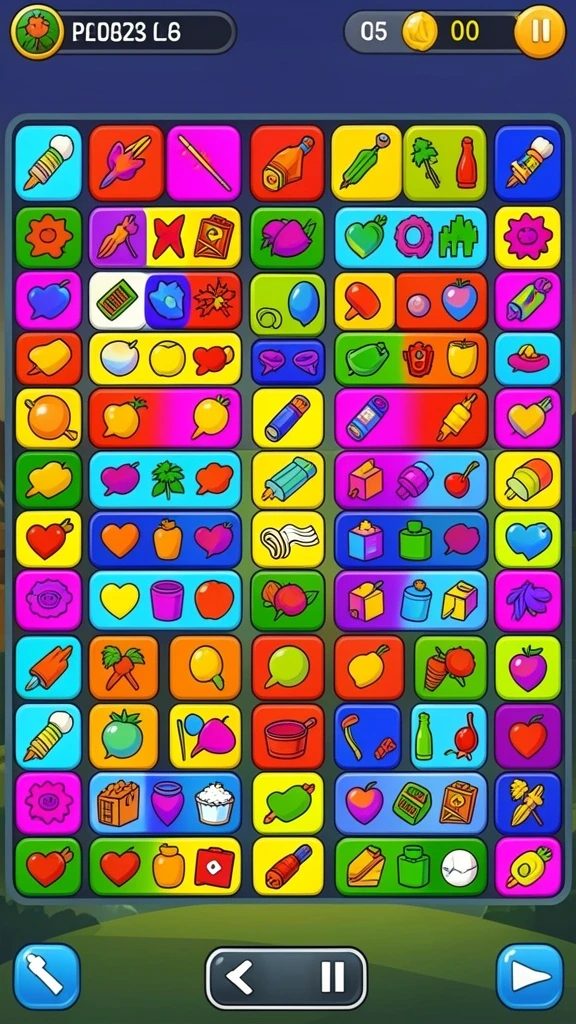Screen dimensions: 576x1024
Task: Tap the magenta tile with the wand
Action: point(204,163)
